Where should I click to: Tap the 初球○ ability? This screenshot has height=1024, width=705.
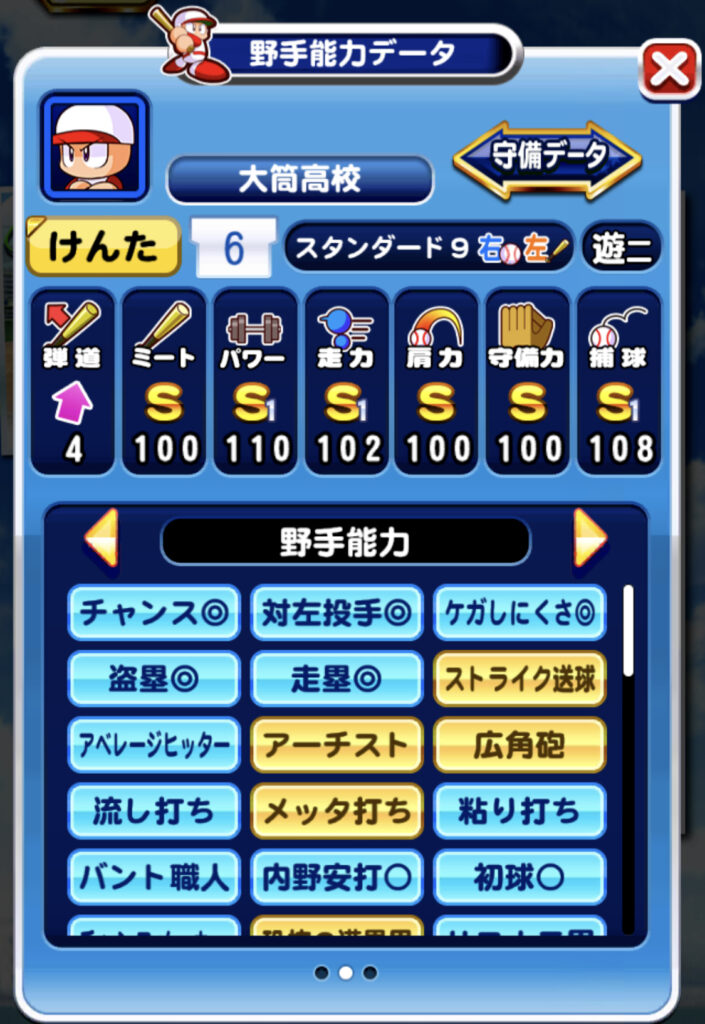tap(520, 877)
